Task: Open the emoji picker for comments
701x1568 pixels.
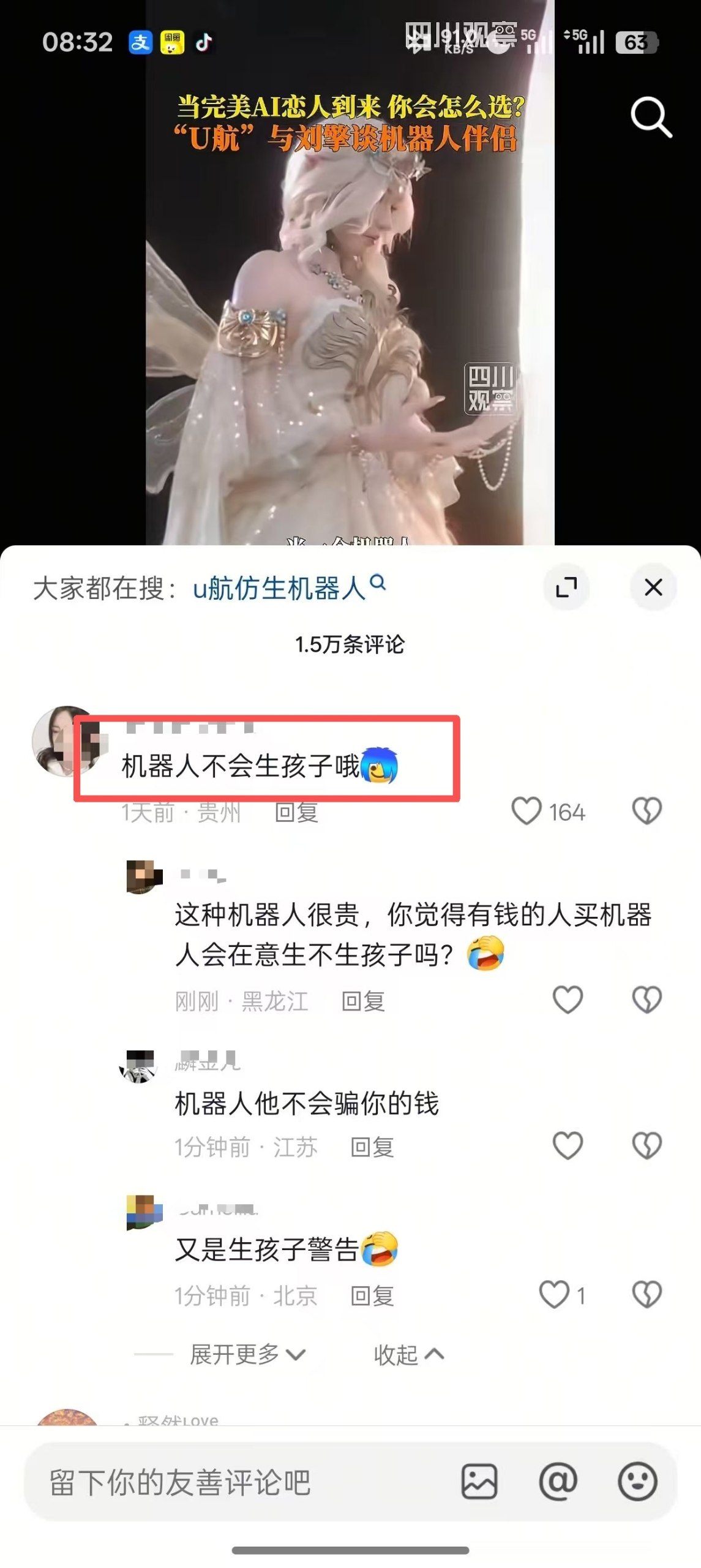Action: (637, 1482)
